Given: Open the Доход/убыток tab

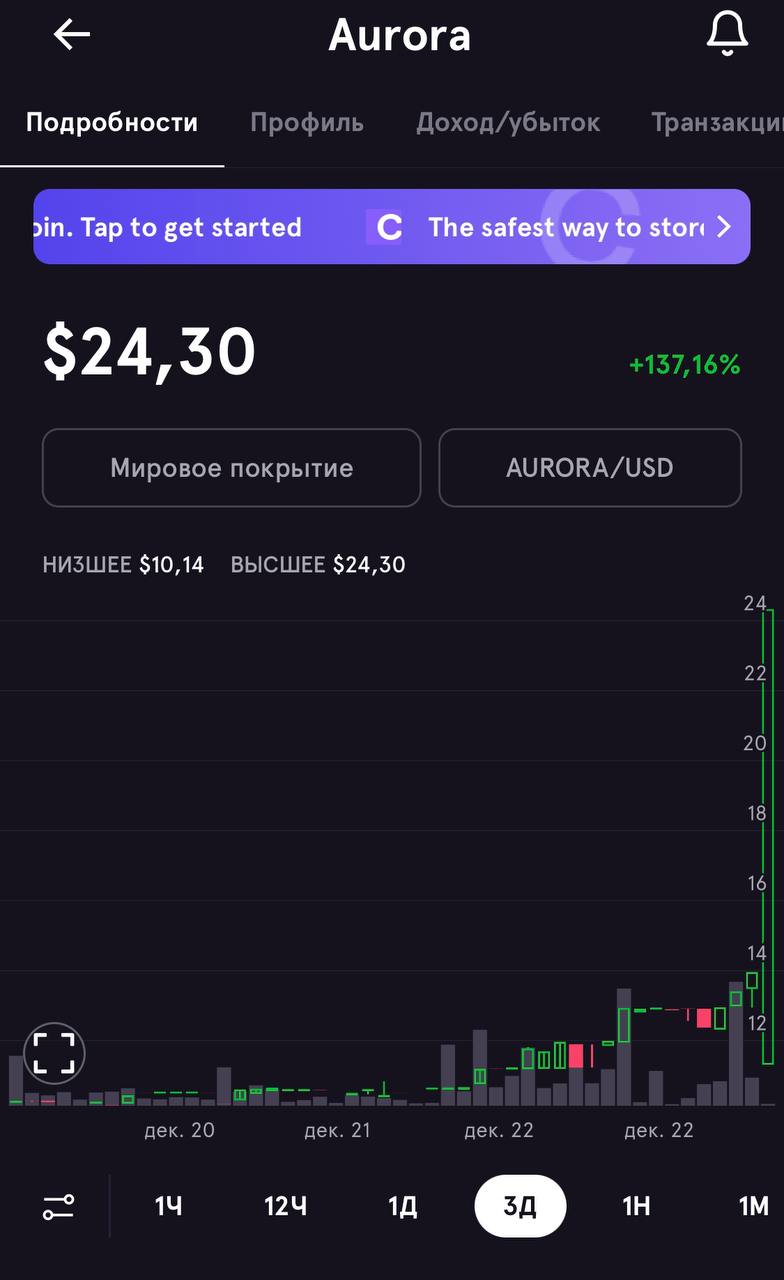Looking at the screenshot, I should (508, 123).
